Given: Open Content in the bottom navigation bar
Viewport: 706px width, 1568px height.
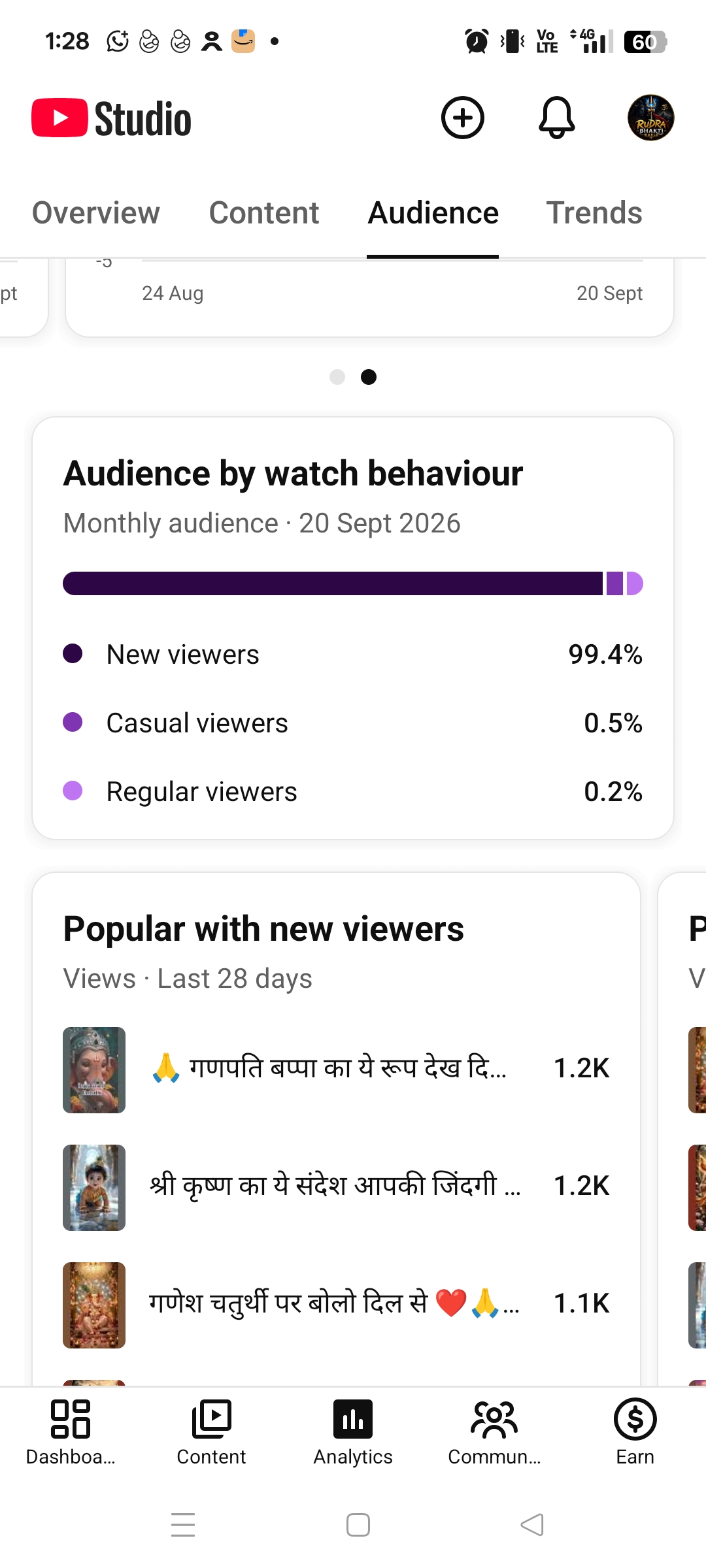Looking at the screenshot, I should (211, 1432).
